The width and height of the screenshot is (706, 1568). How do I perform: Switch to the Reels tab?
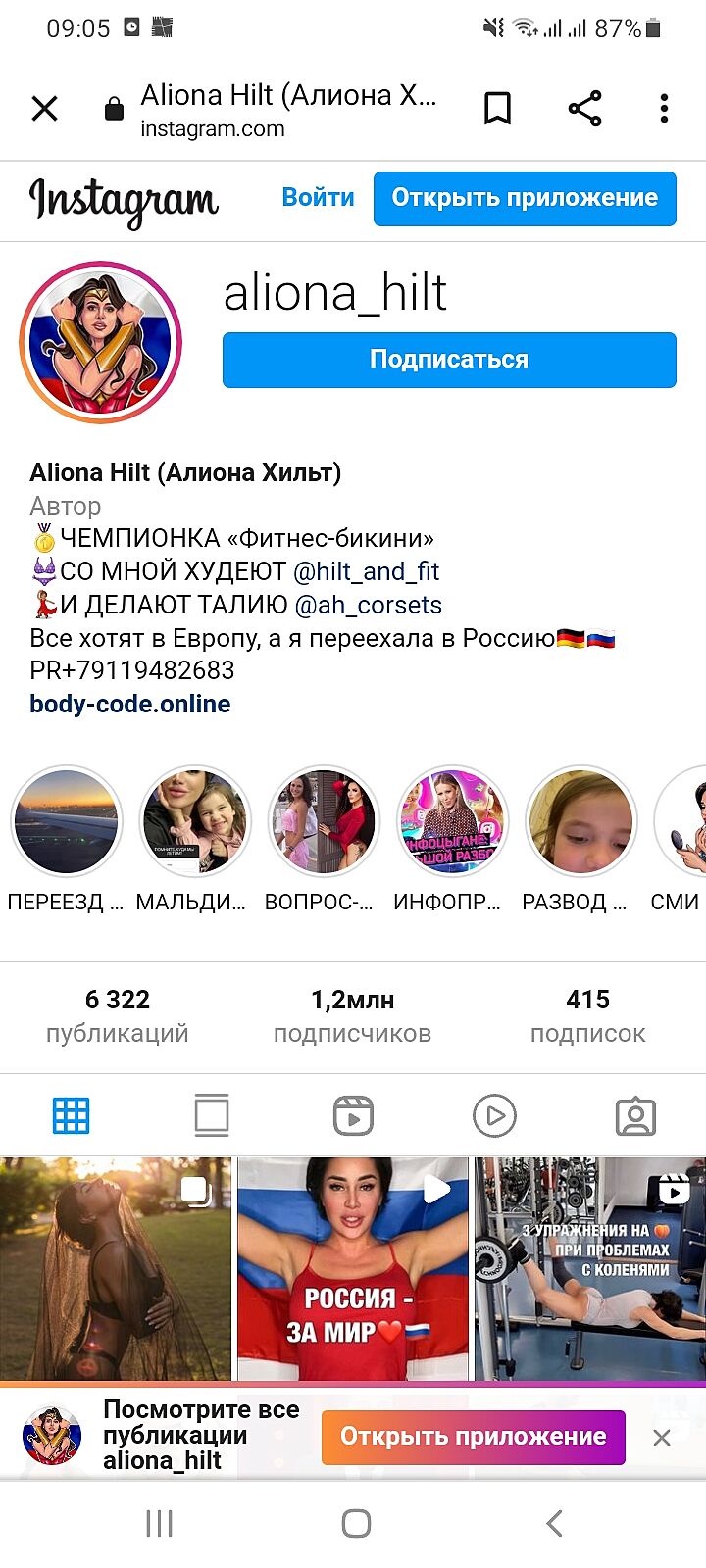pyautogui.click(x=353, y=1115)
